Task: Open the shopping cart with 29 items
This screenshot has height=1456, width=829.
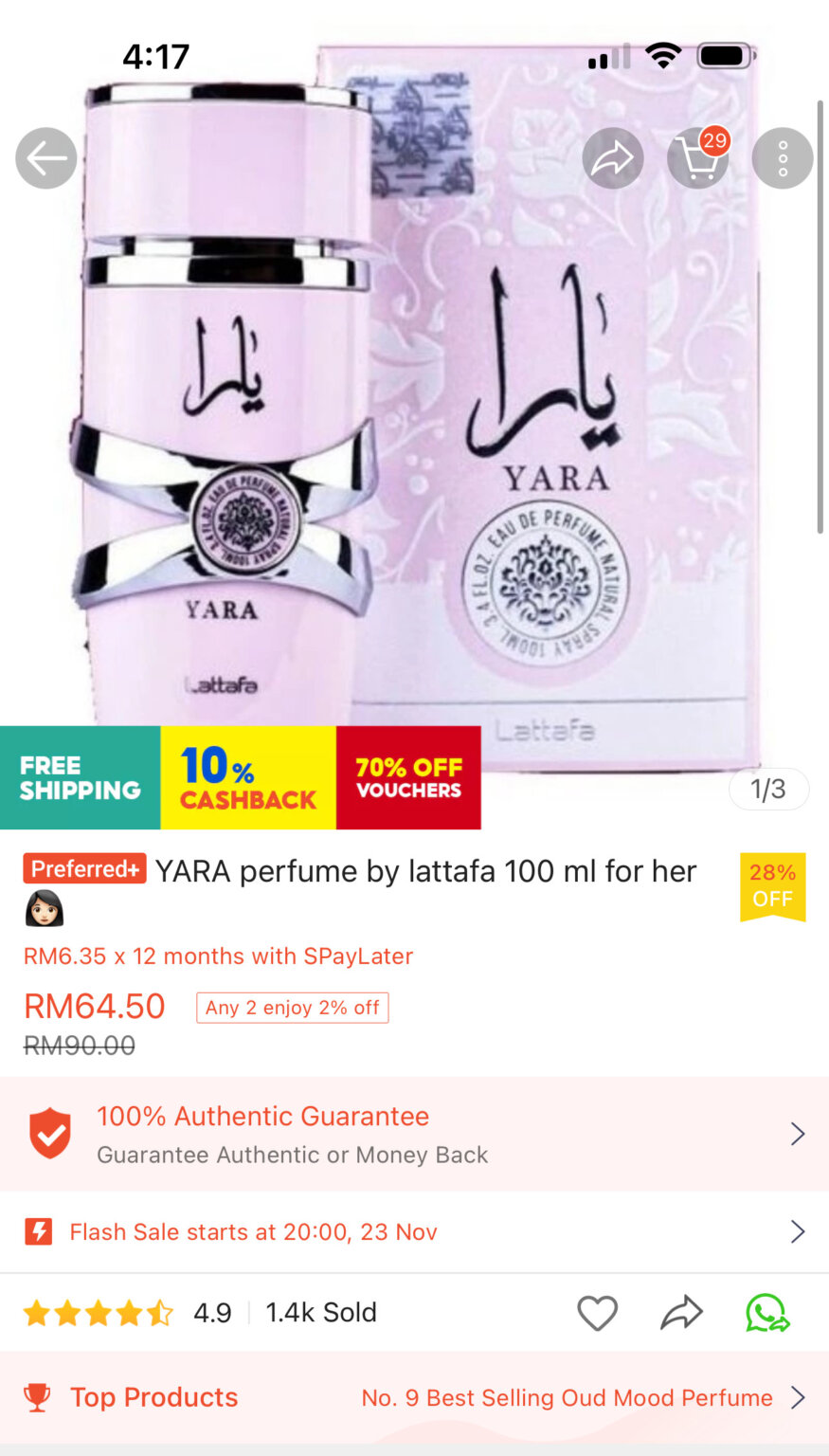Action: tap(698, 158)
